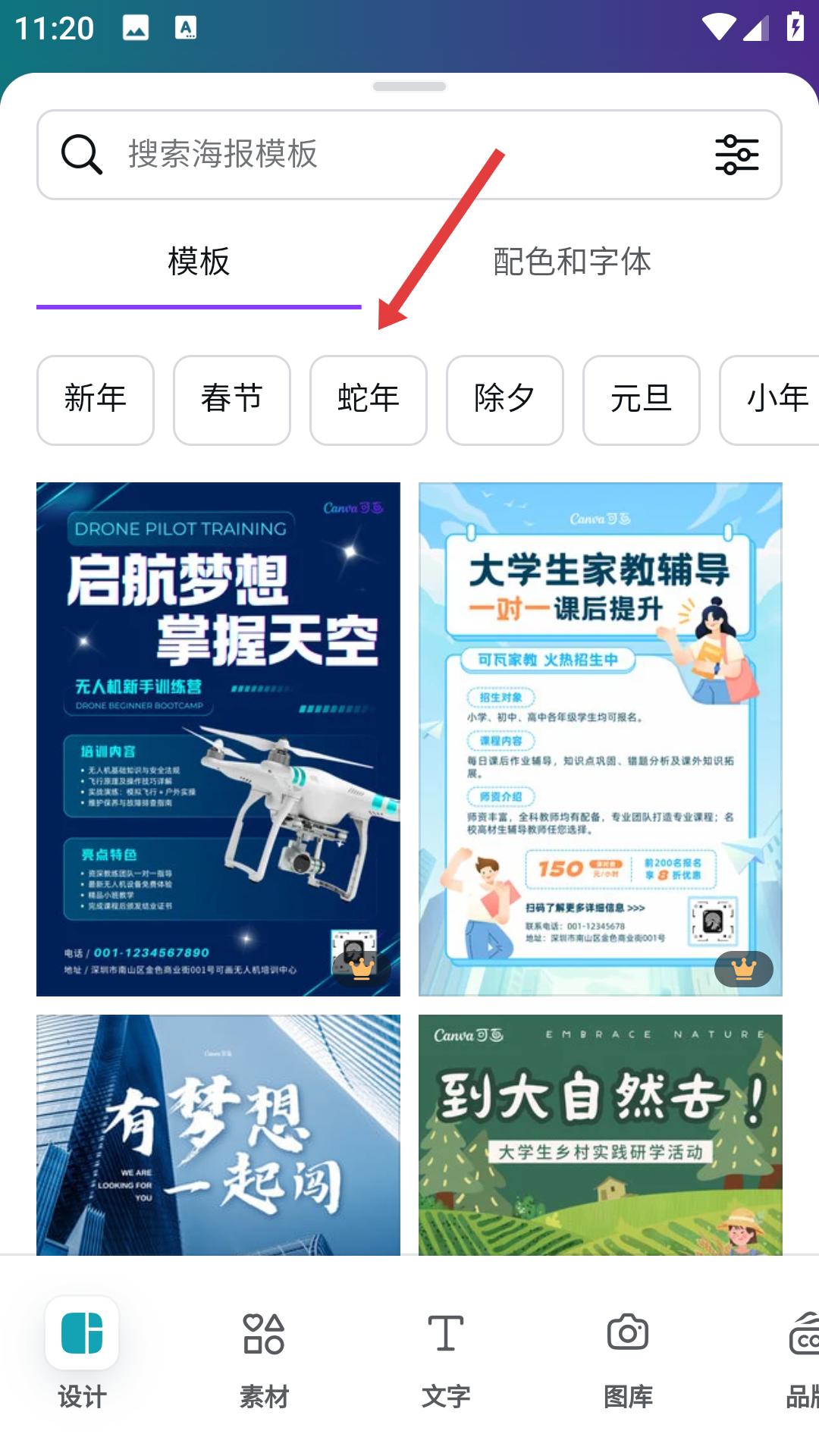Select the 小年 chip
Viewport: 819px width, 1456px height.
click(770, 400)
